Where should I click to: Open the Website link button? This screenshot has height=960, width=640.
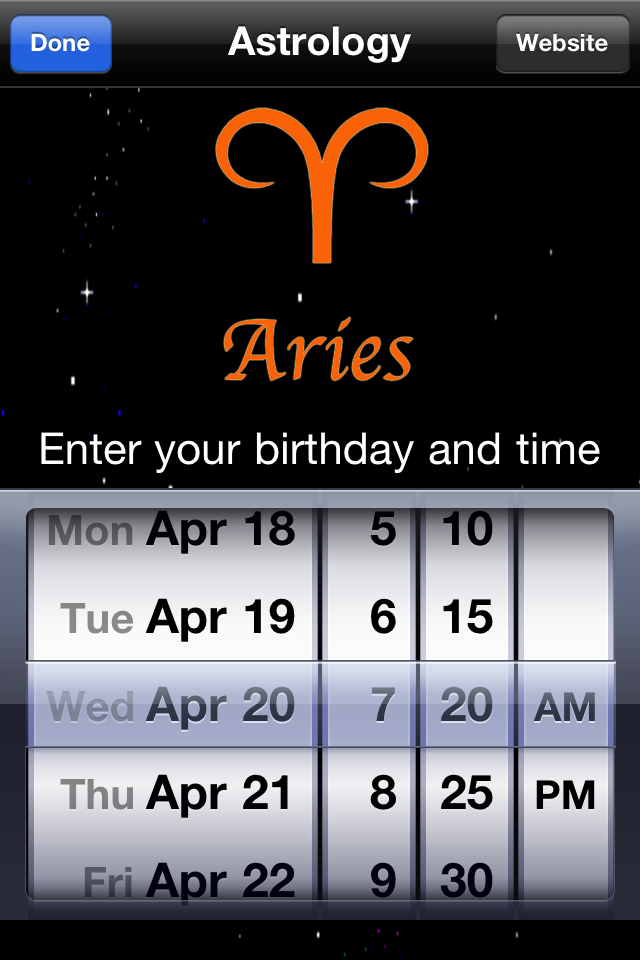coord(562,44)
